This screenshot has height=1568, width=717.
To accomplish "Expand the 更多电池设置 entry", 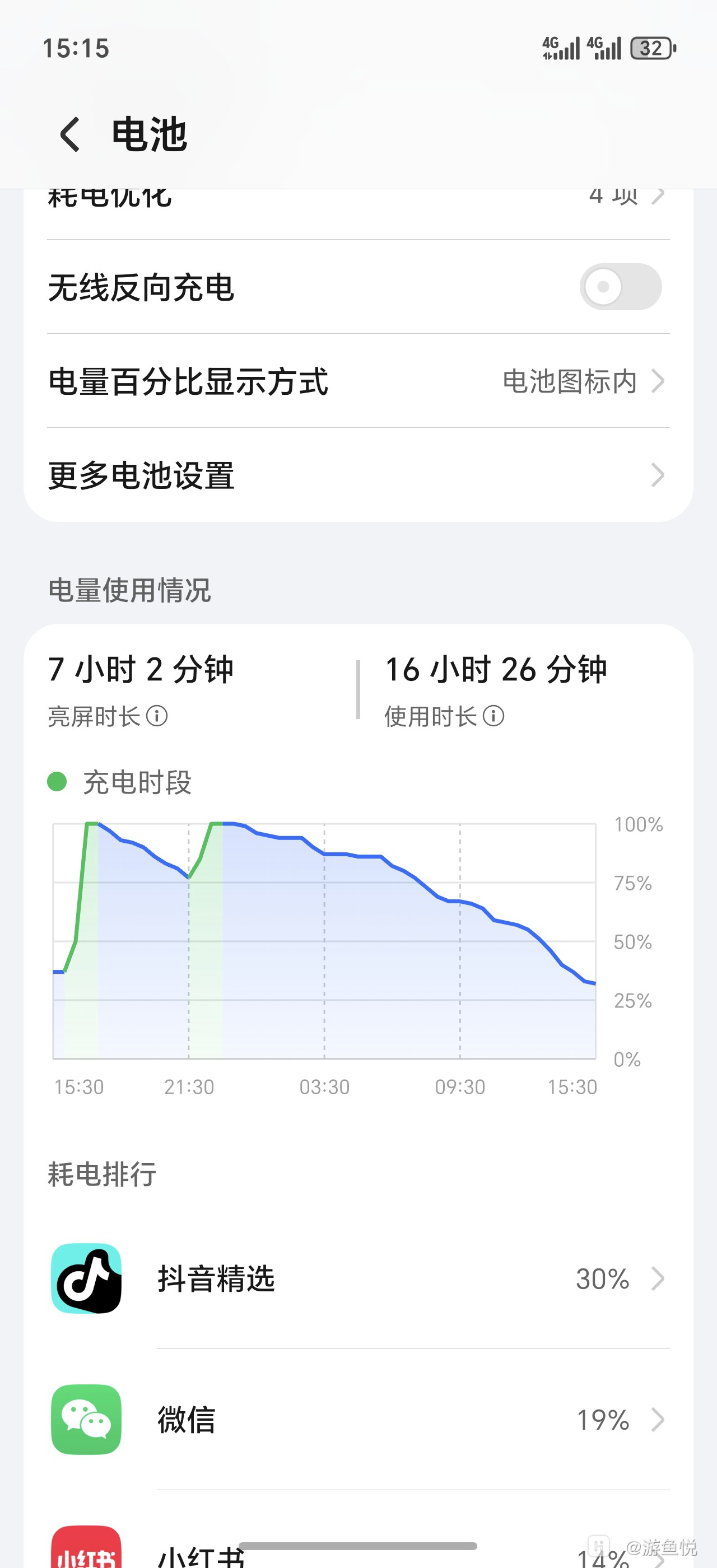I will [659, 476].
